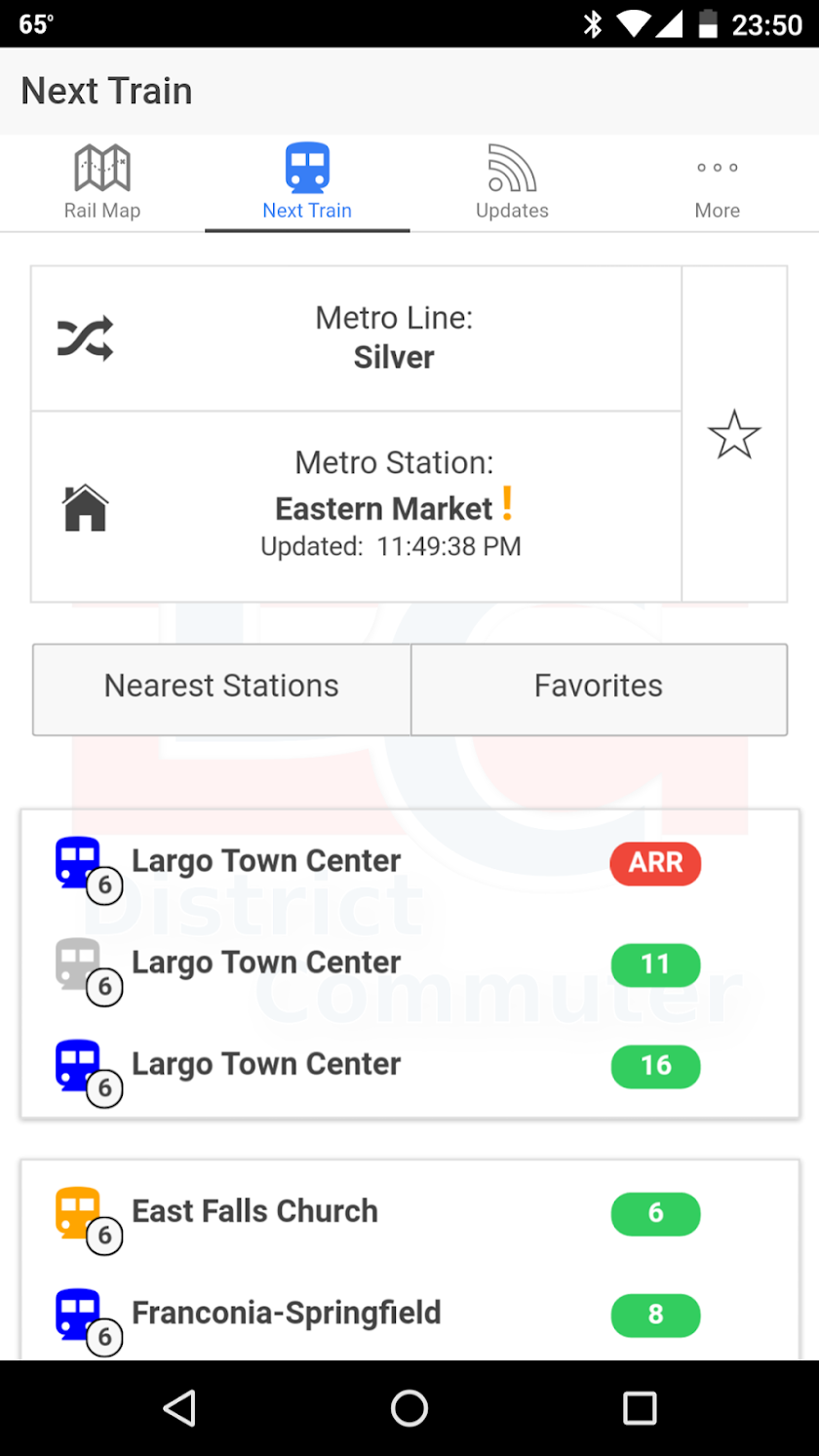Switch to the Updates tab
Viewport: 819px width, 1456px height.
tap(512, 183)
